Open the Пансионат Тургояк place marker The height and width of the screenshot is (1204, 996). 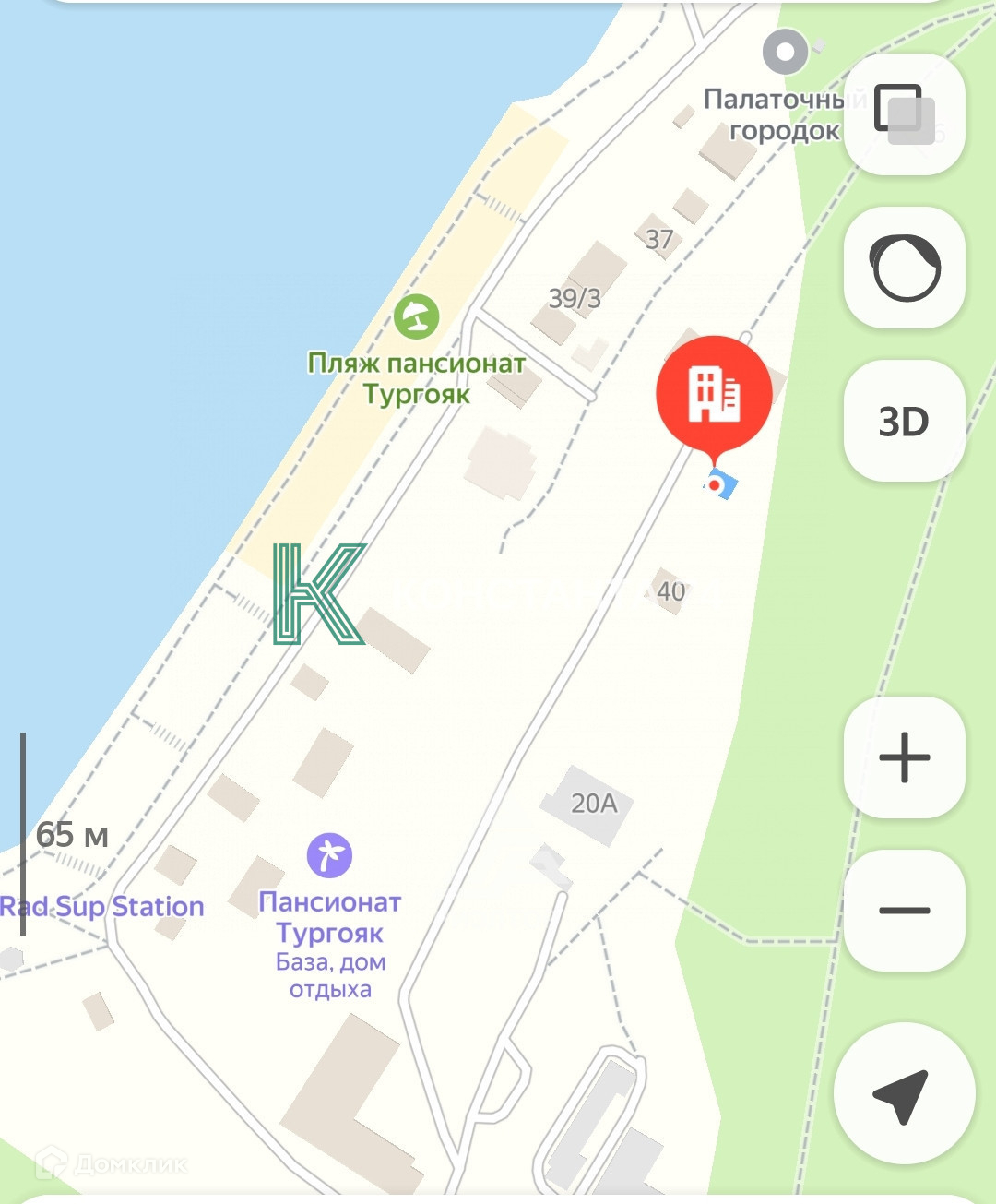click(329, 854)
